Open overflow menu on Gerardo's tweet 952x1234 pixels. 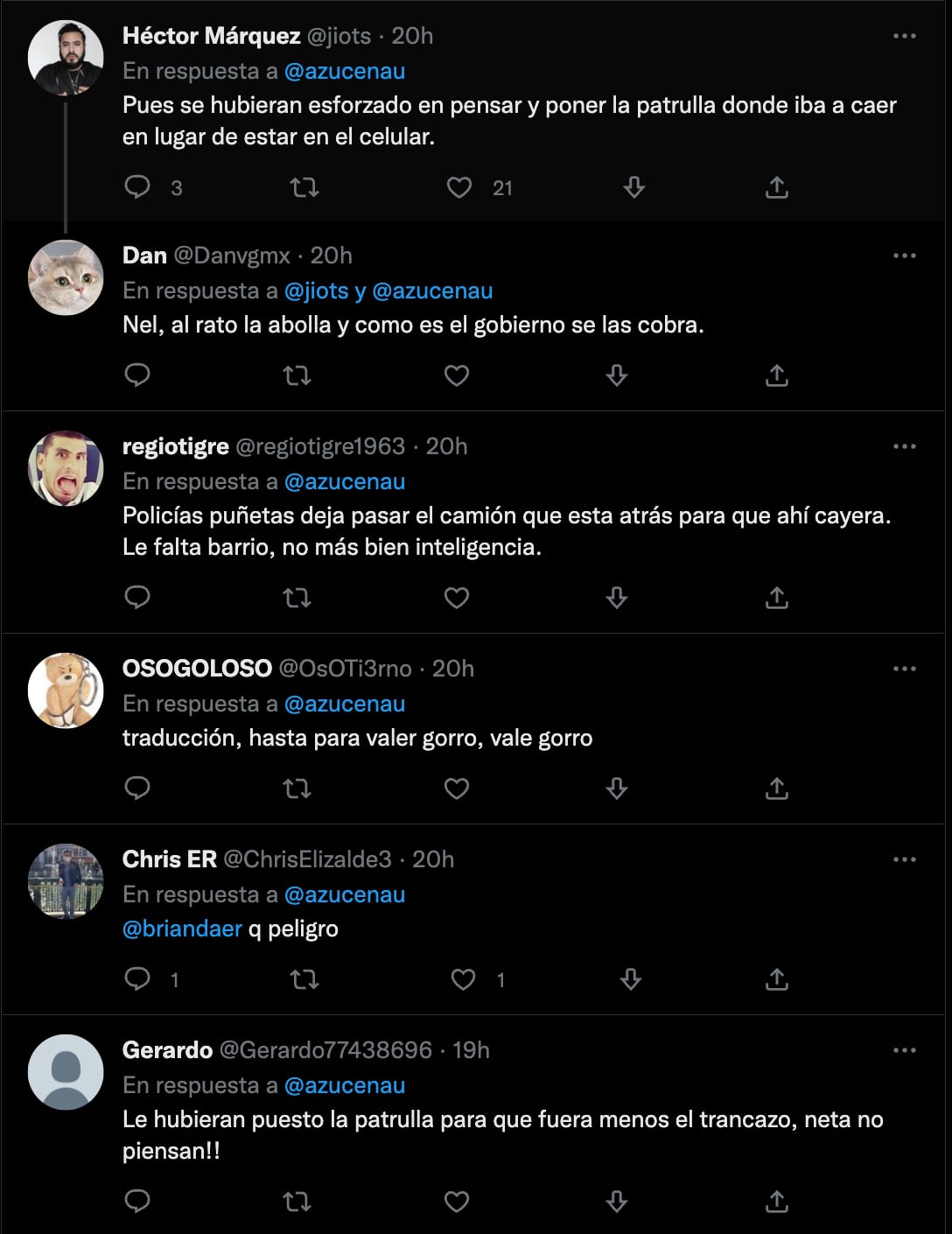[x=904, y=1050]
